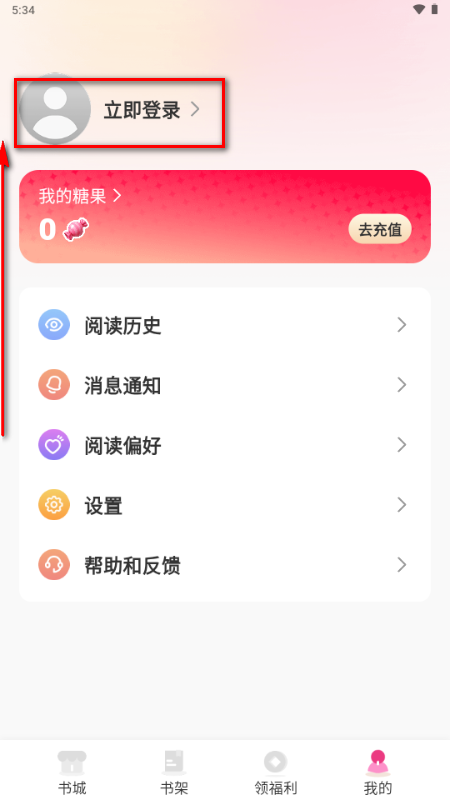Tap the 去充值 recharge button
This screenshot has width=450, height=800.
click(x=380, y=230)
